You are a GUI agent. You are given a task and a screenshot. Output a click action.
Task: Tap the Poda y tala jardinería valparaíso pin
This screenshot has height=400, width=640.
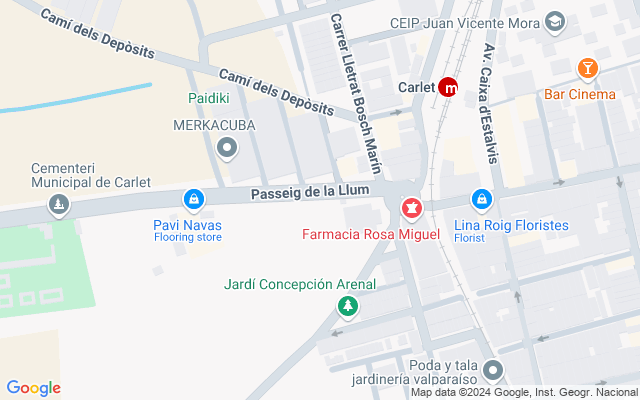click(x=491, y=371)
